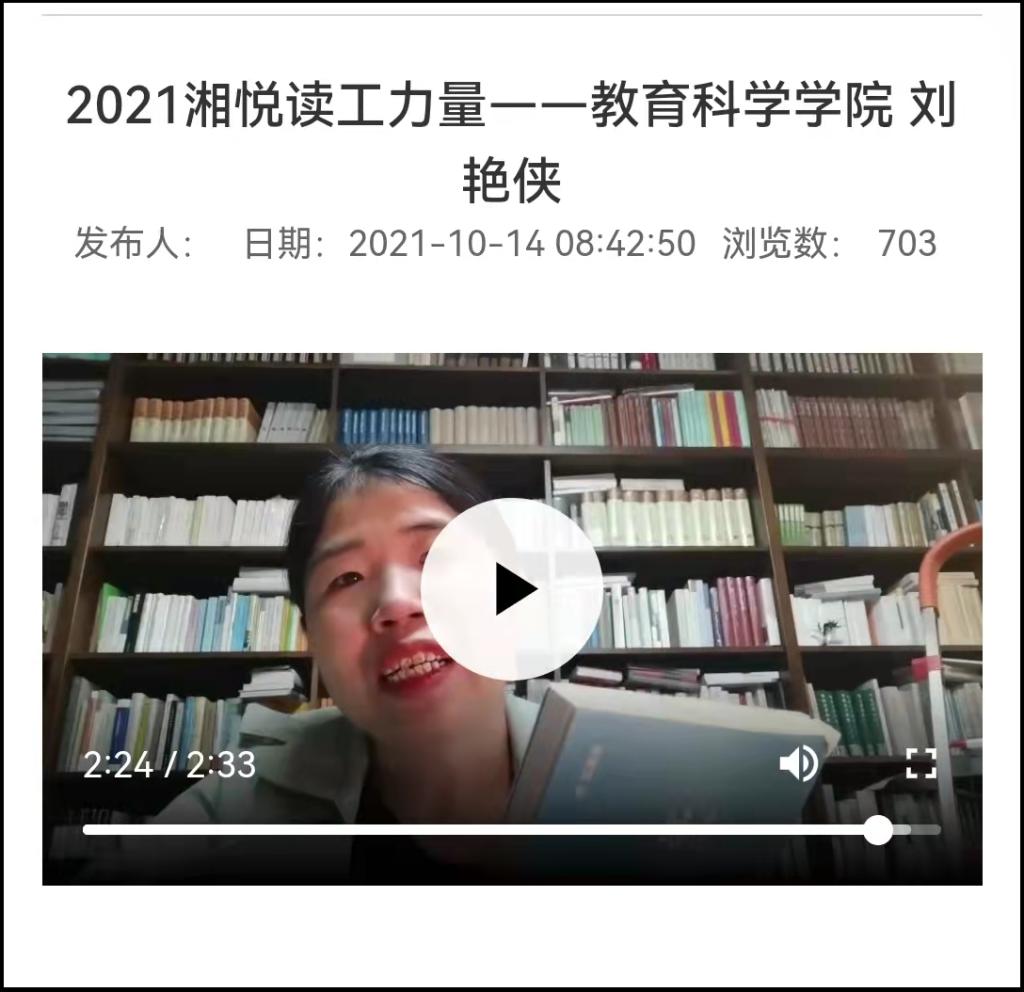
Task: Play the video with the center play button
Action: click(511, 590)
